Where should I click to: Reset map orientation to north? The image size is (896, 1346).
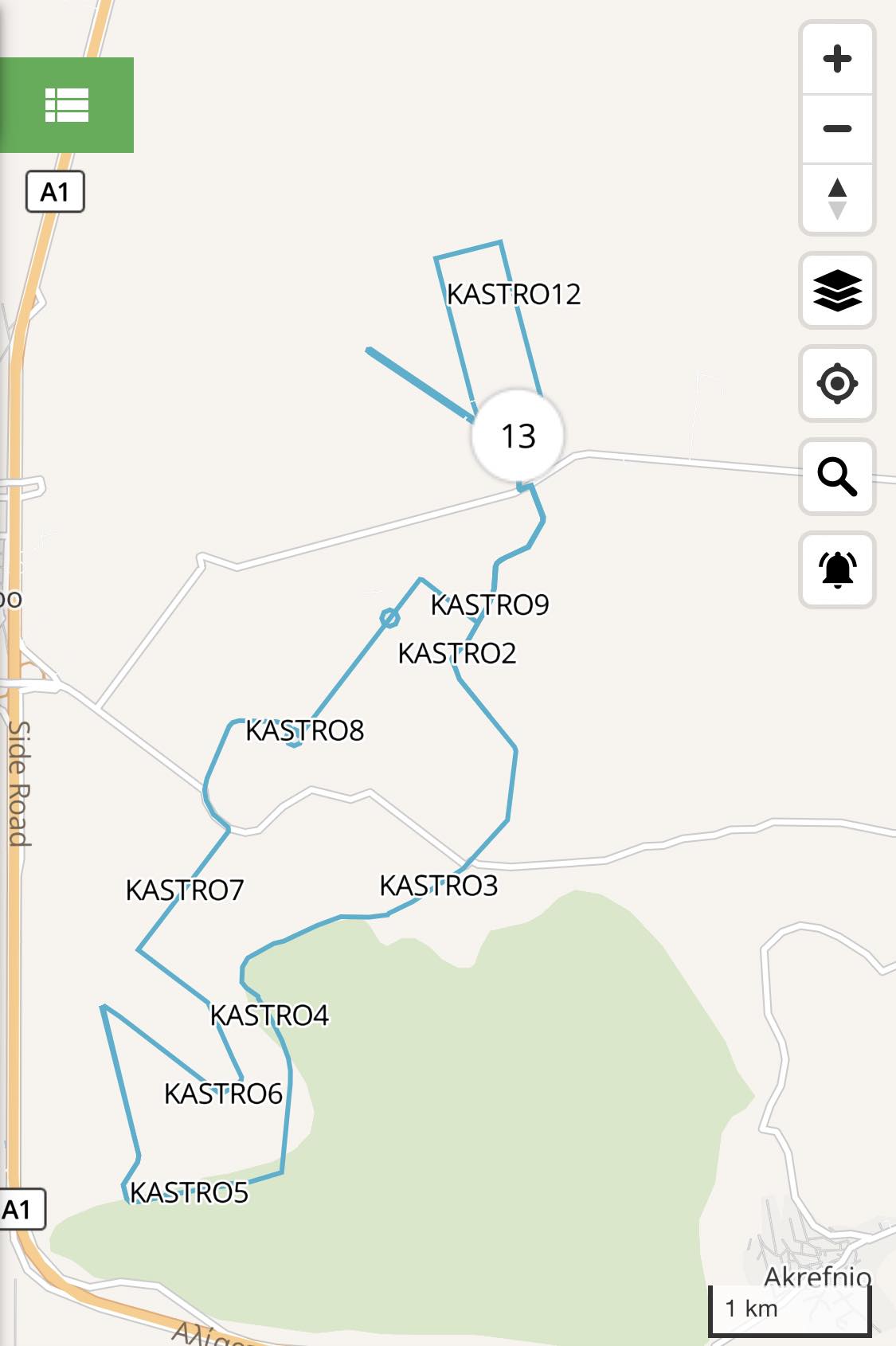pyautogui.click(x=837, y=199)
